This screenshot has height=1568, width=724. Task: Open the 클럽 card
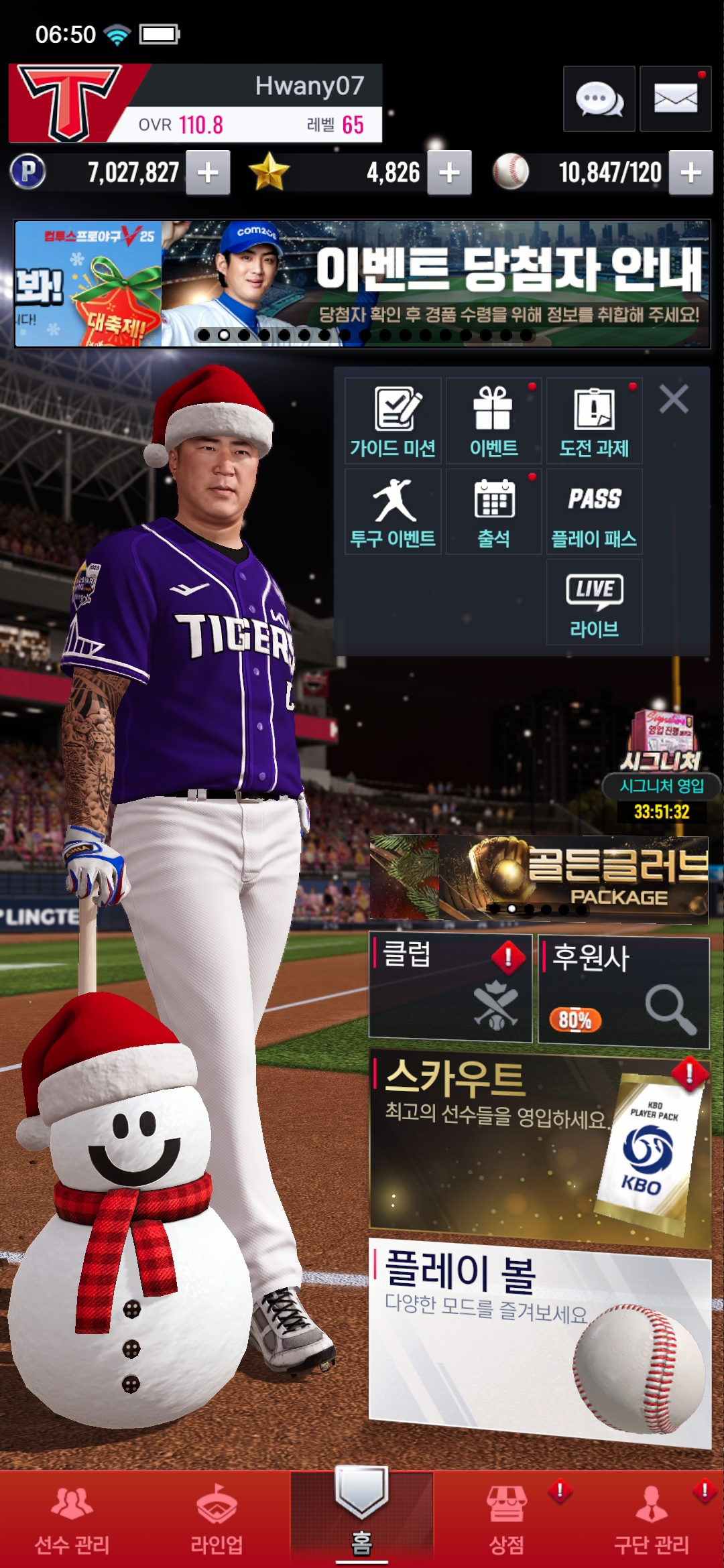click(x=450, y=988)
